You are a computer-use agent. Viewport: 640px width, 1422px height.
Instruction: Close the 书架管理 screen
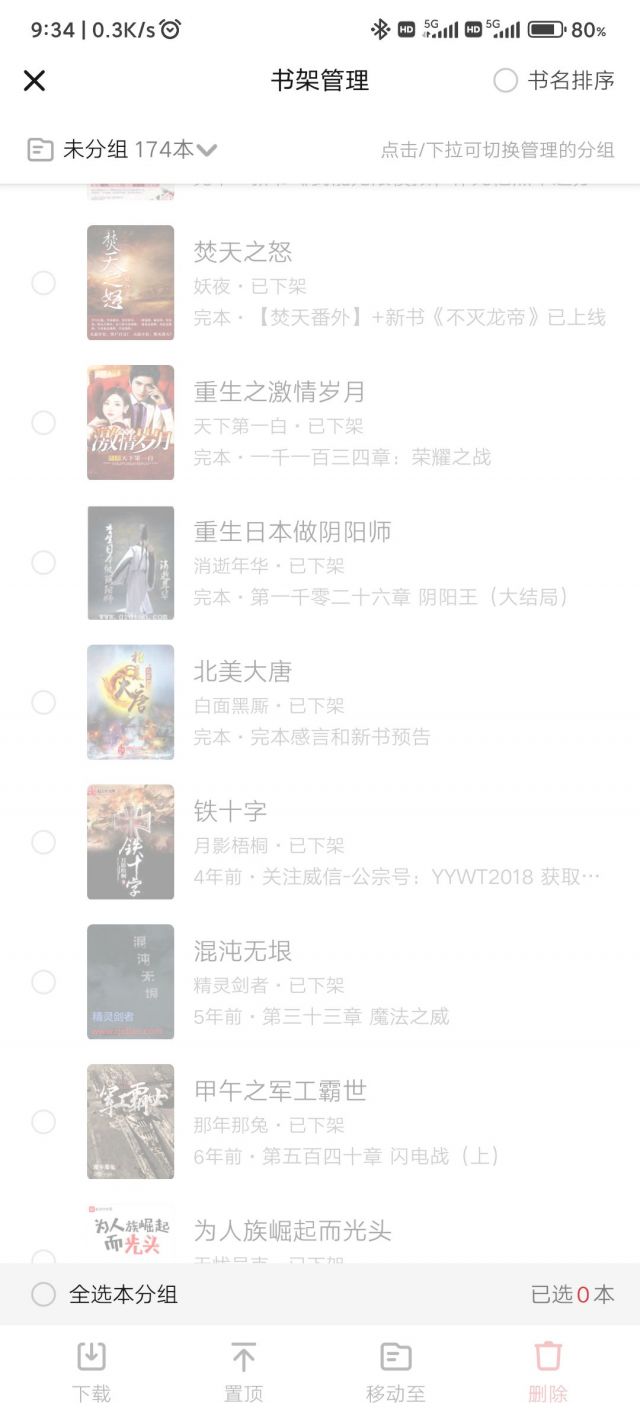35,81
